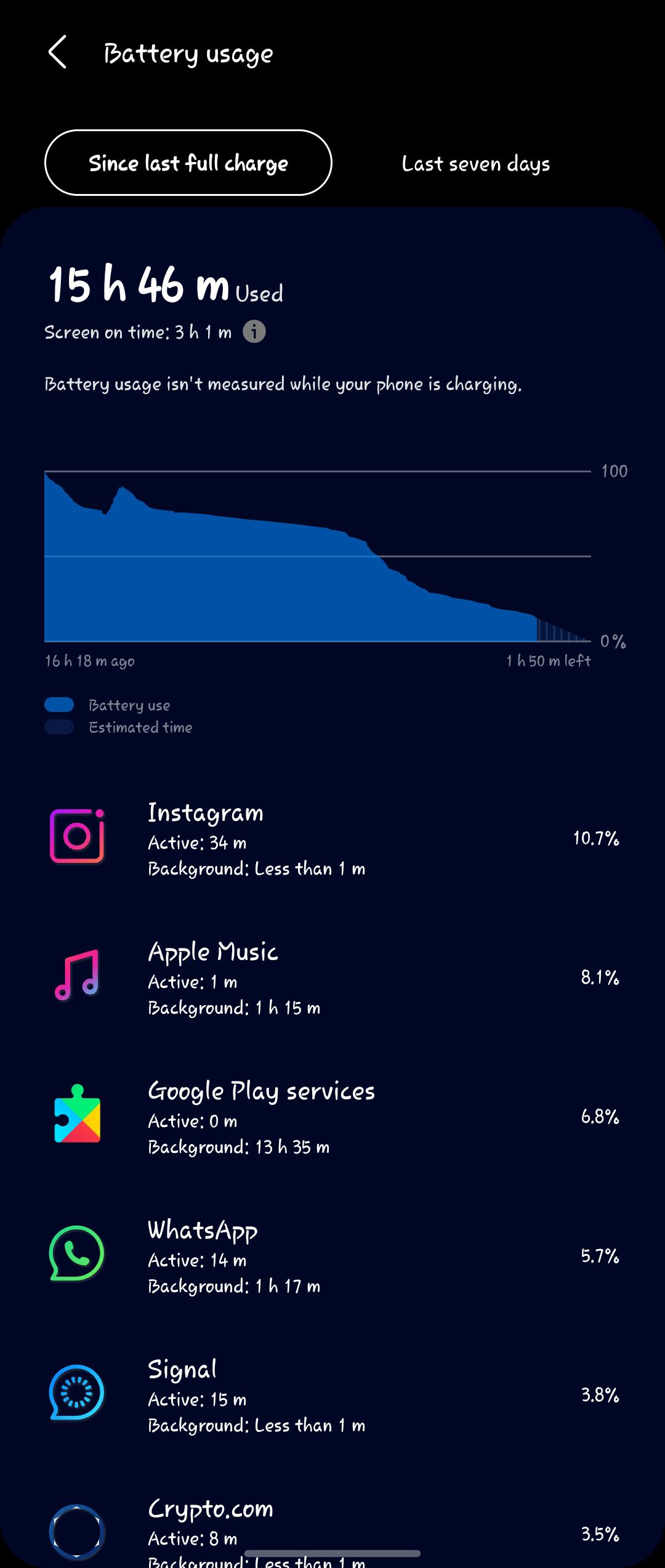Expand the Google Play services row
The height and width of the screenshot is (1568, 665).
pos(332,1118)
